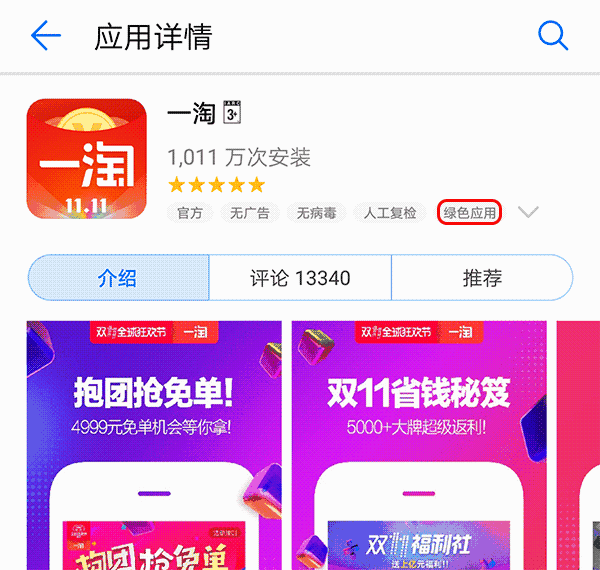600x570 pixels.
Task: Open the search magnifier icon
Action: tap(553, 36)
